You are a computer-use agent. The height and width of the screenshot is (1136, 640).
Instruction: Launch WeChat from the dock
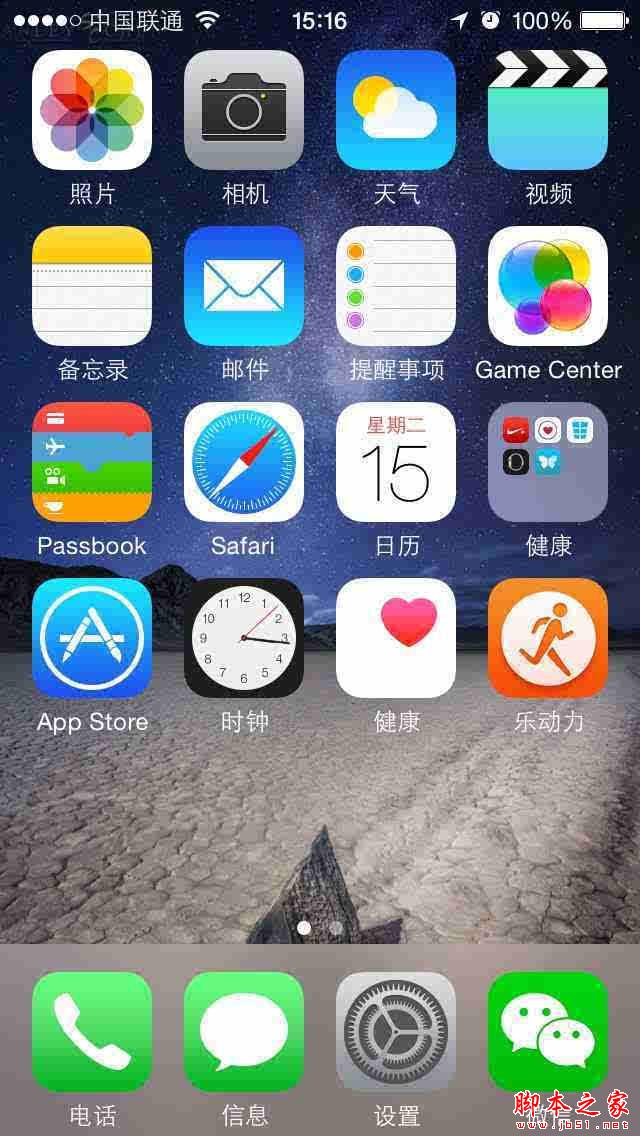(x=548, y=1032)
